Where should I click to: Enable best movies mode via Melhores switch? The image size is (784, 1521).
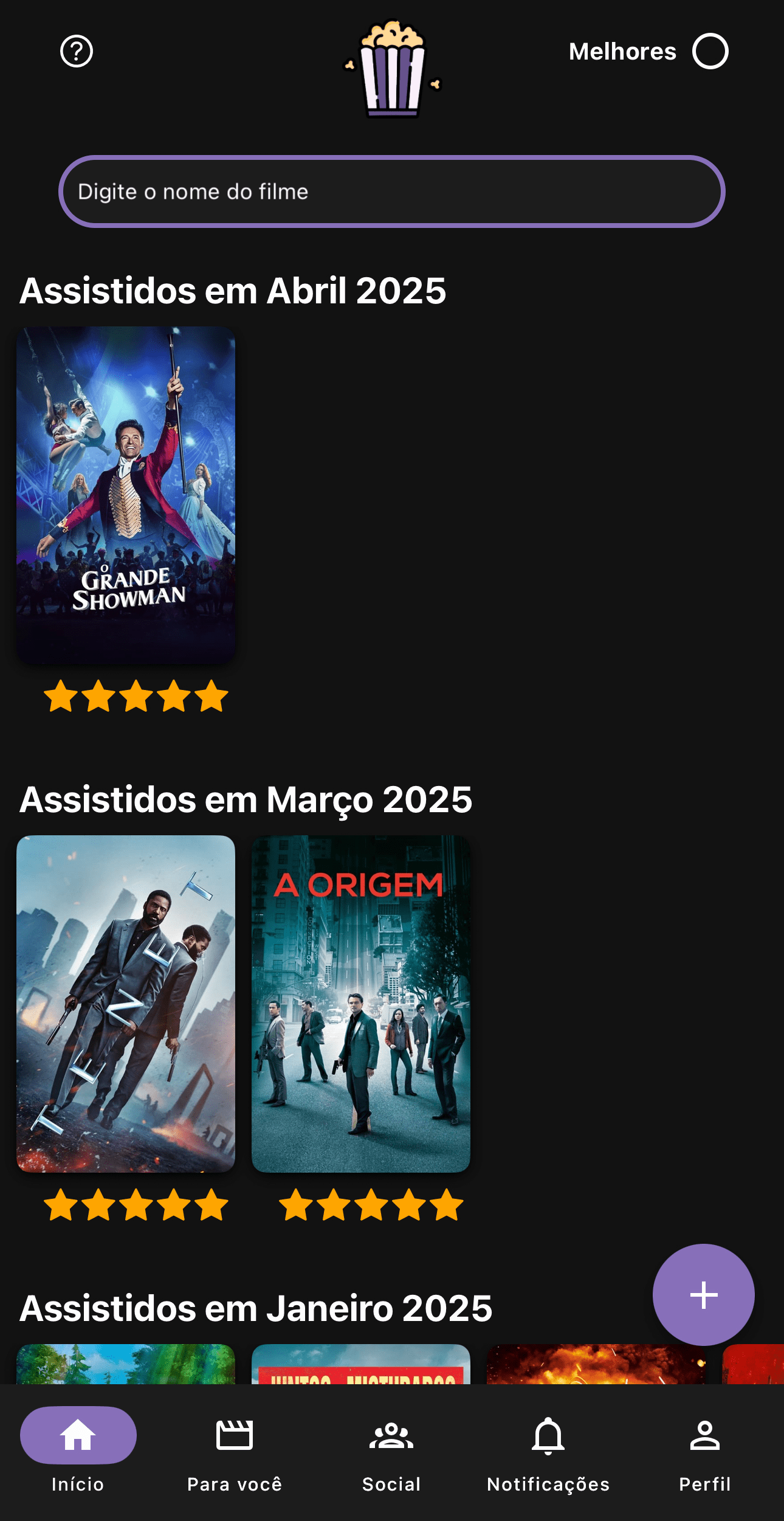(710, 51)
